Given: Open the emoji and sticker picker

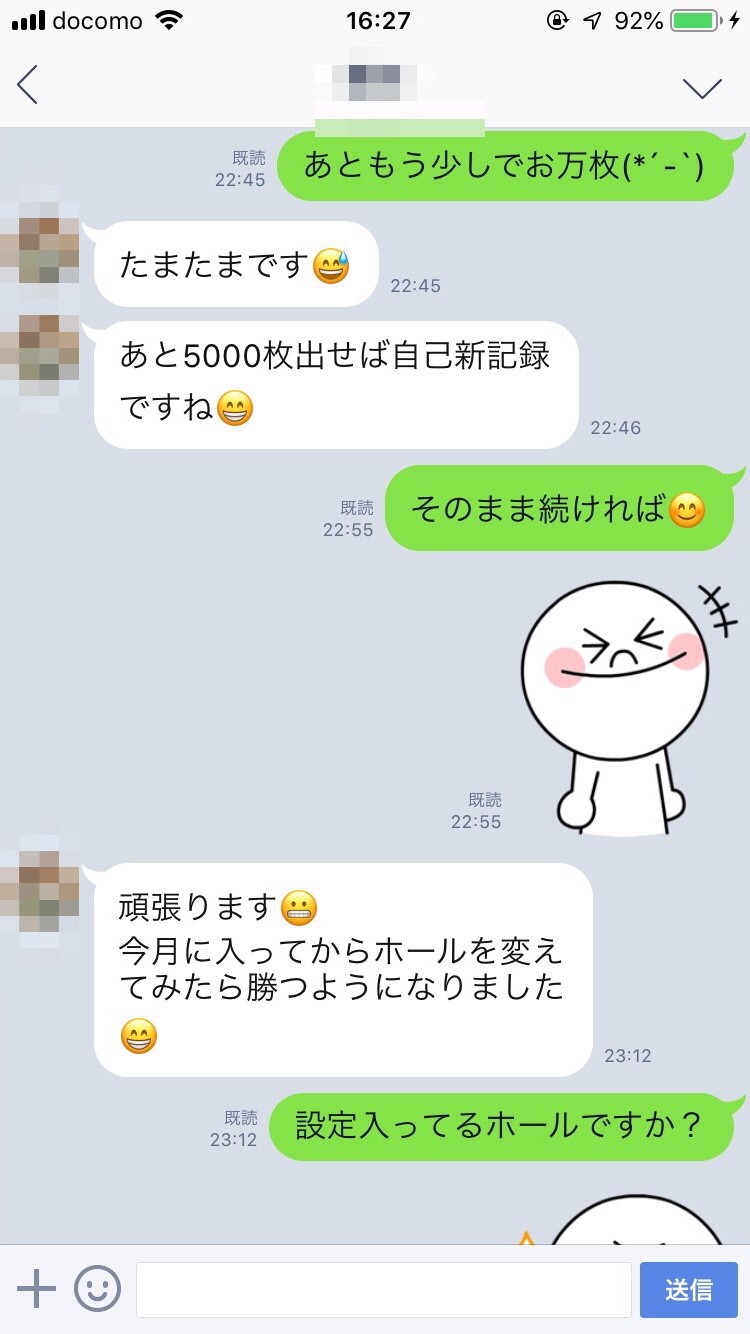Looking at the screenshot, I should click(97, 1289).
